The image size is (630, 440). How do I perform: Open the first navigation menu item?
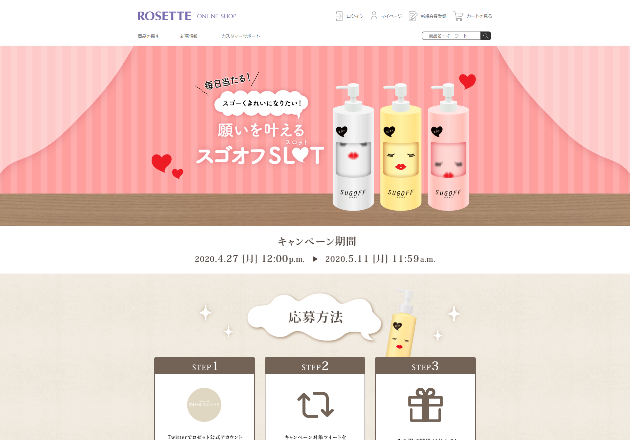point(148,35)
